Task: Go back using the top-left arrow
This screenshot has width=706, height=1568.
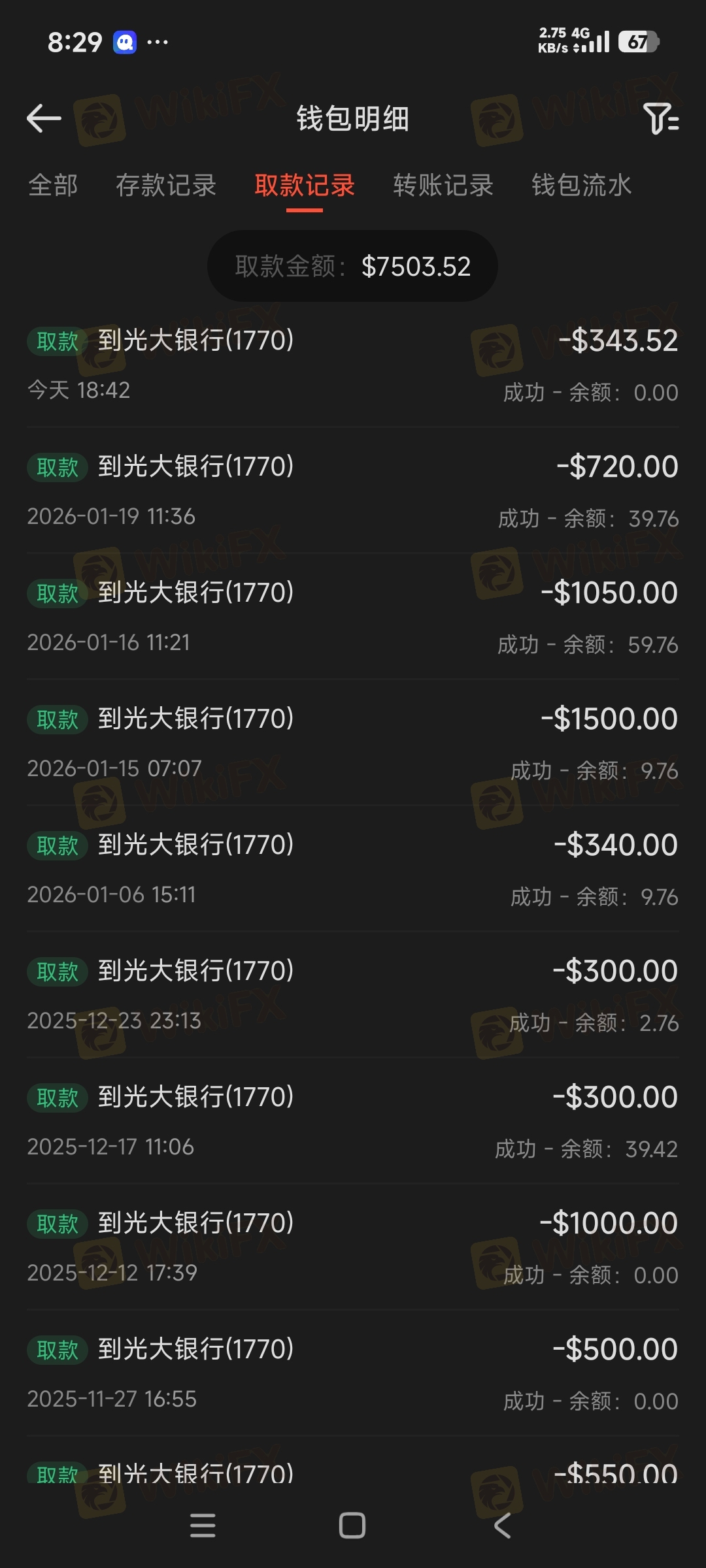Action: (x=44, y=119)
